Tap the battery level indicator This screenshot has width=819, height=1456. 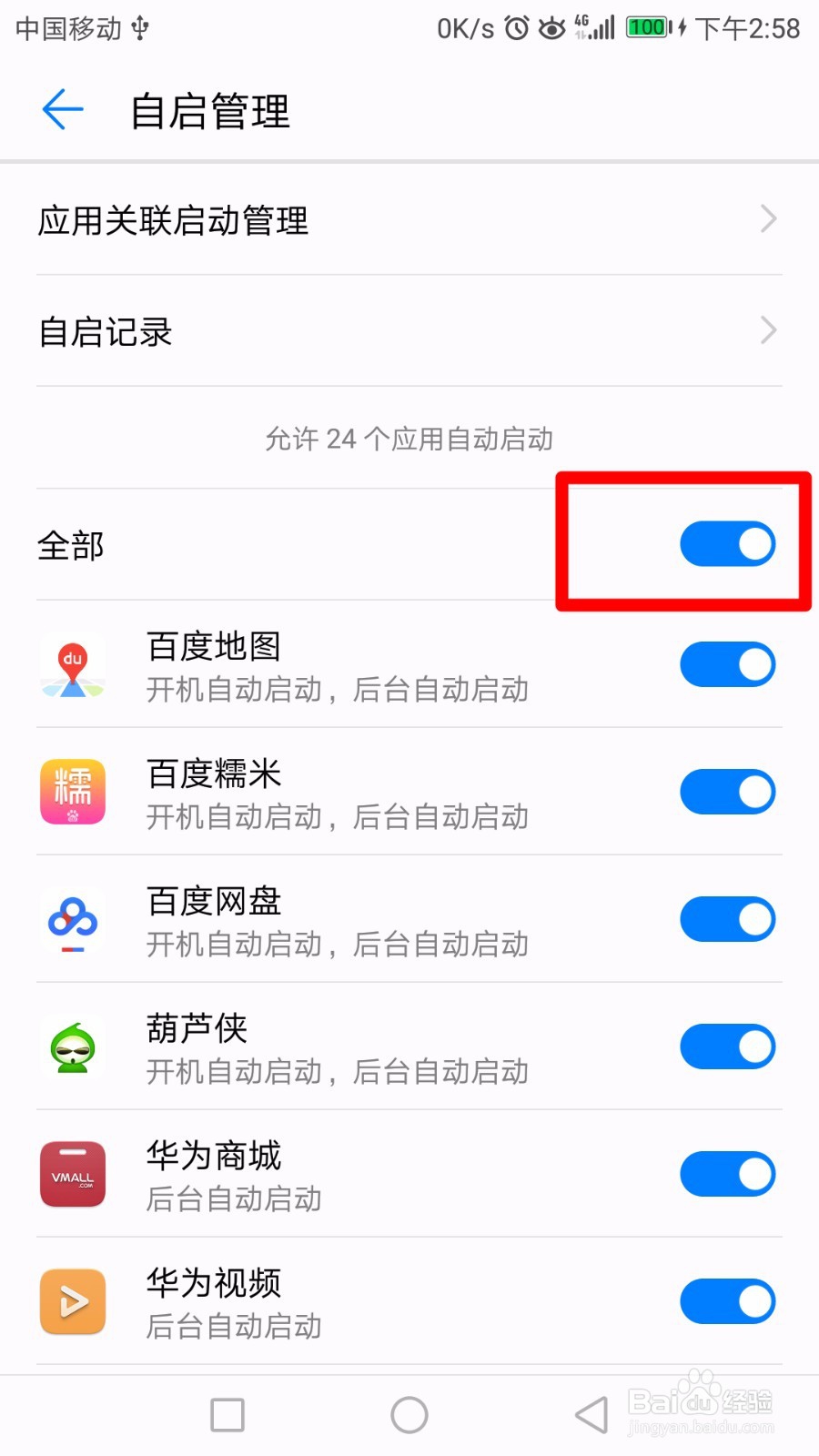[x=648, y=27]
